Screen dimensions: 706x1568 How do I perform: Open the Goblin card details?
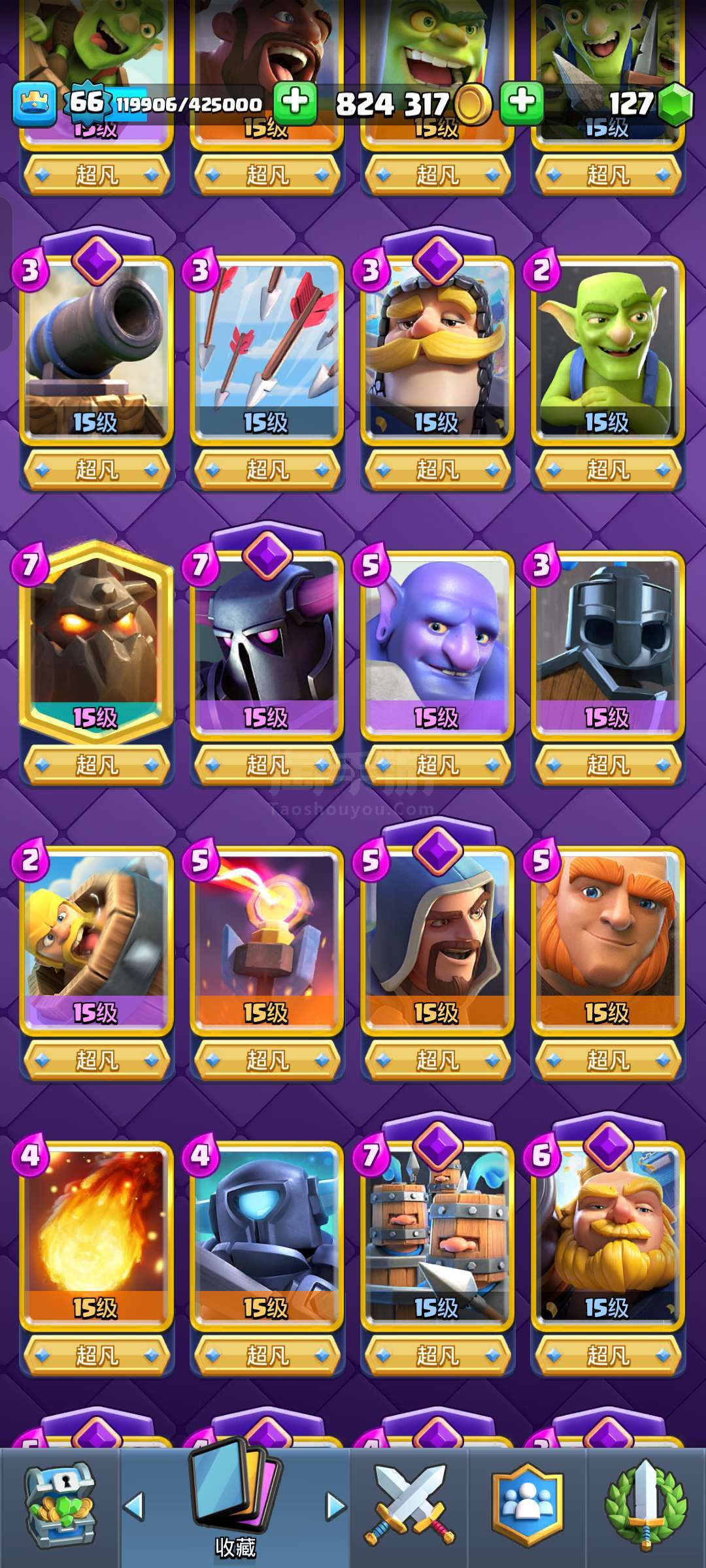(x=608, y=350)
